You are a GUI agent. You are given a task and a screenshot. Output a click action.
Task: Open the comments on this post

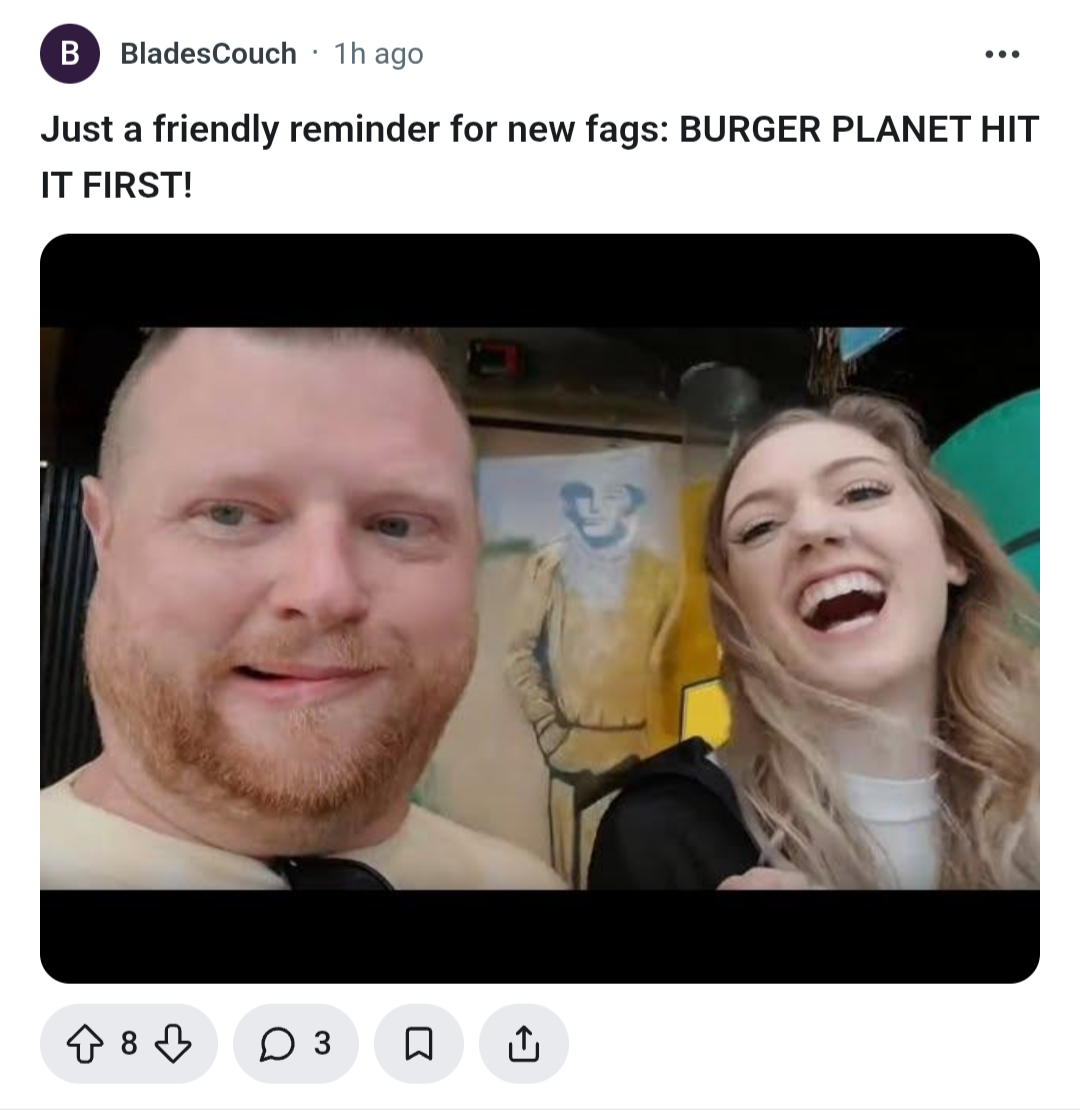[x=295, y=1044]
